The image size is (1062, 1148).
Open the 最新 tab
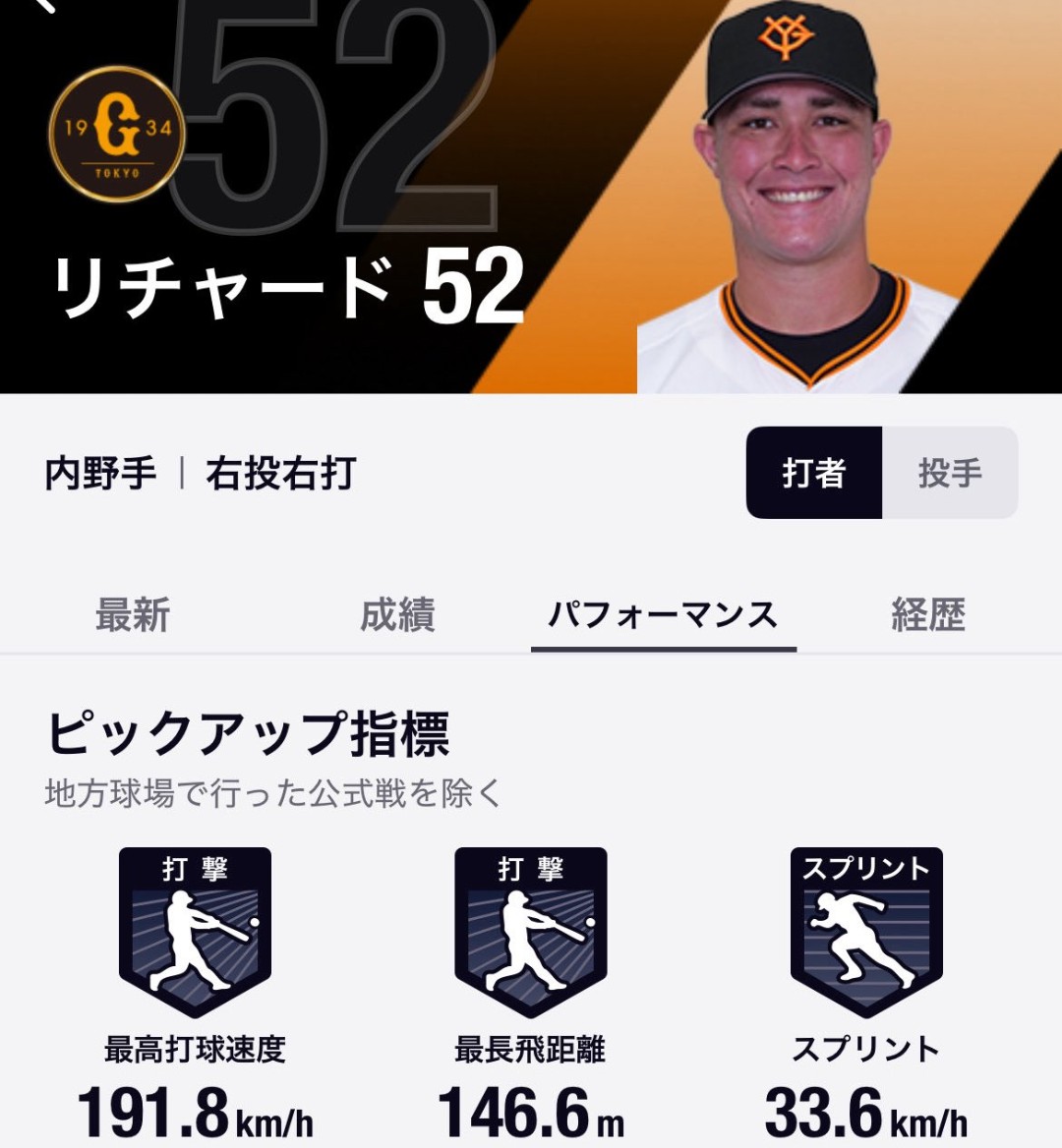click(133, 614)
